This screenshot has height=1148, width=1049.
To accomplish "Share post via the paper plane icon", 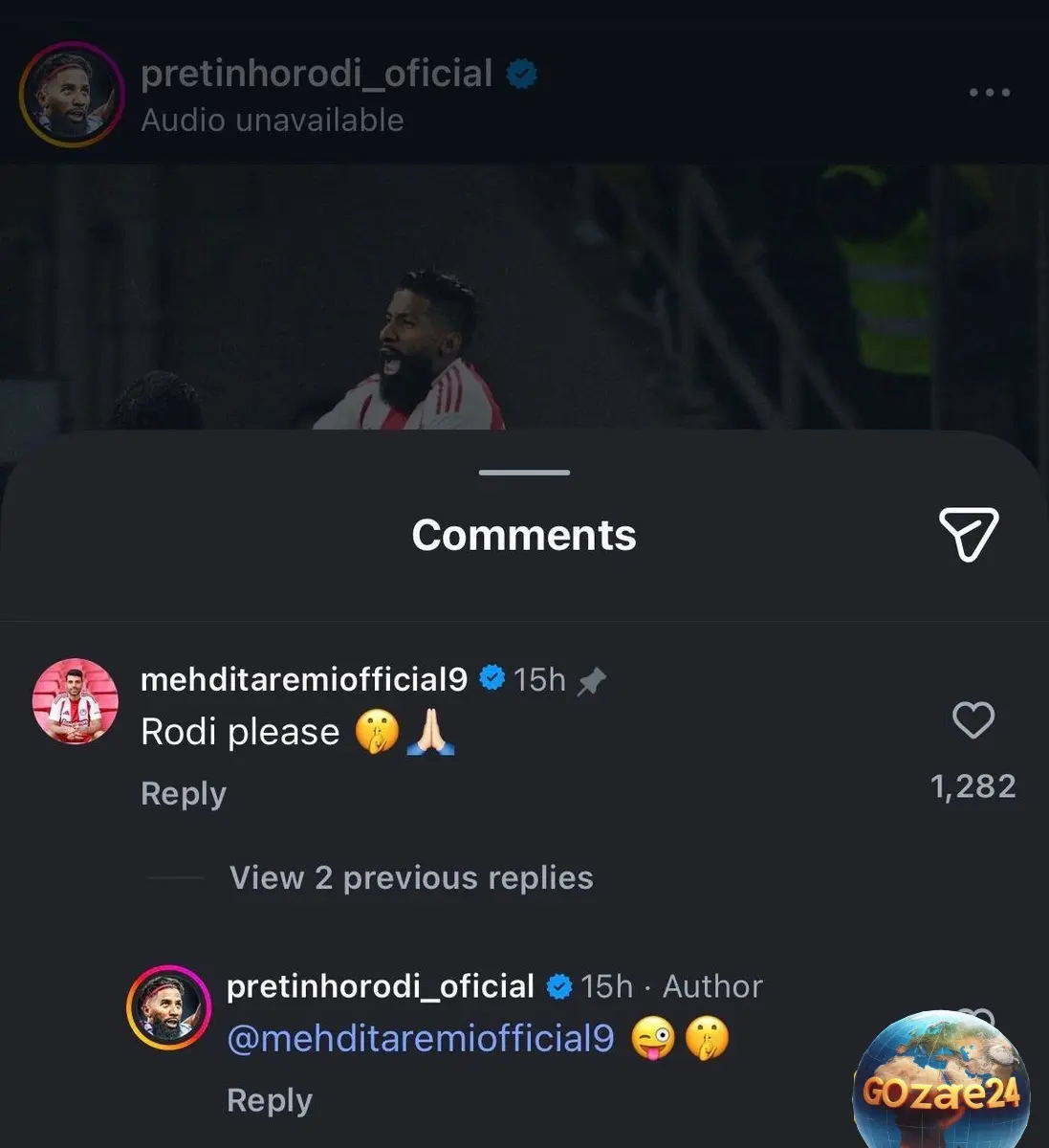I will point(968,533).
